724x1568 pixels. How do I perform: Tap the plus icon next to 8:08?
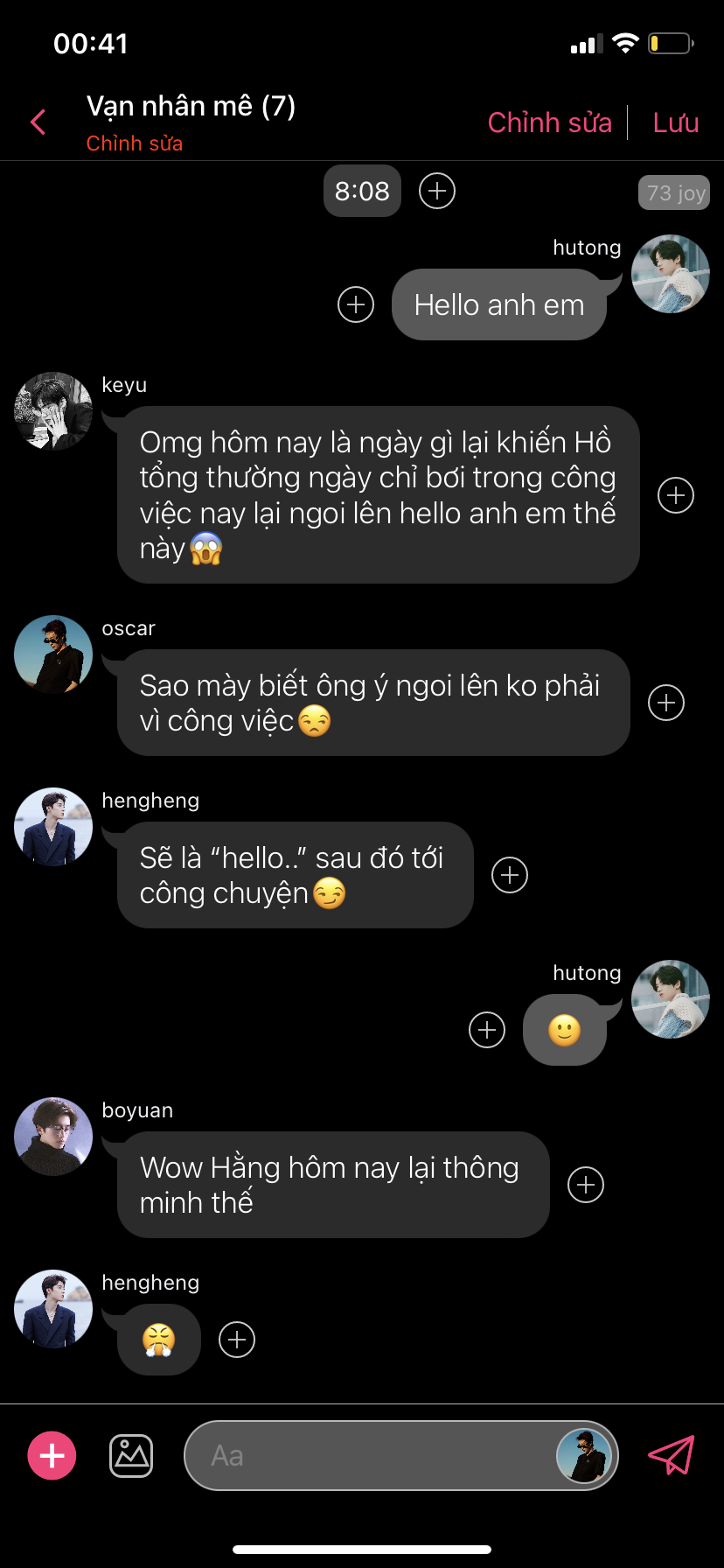437,191
